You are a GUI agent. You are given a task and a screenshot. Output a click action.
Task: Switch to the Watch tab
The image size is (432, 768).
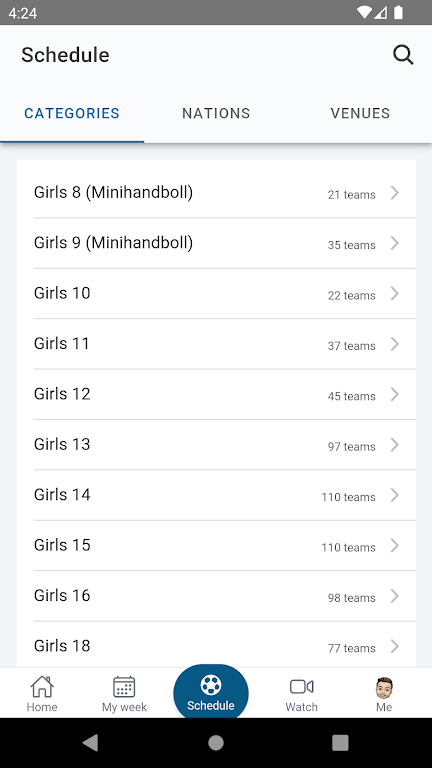301,694
